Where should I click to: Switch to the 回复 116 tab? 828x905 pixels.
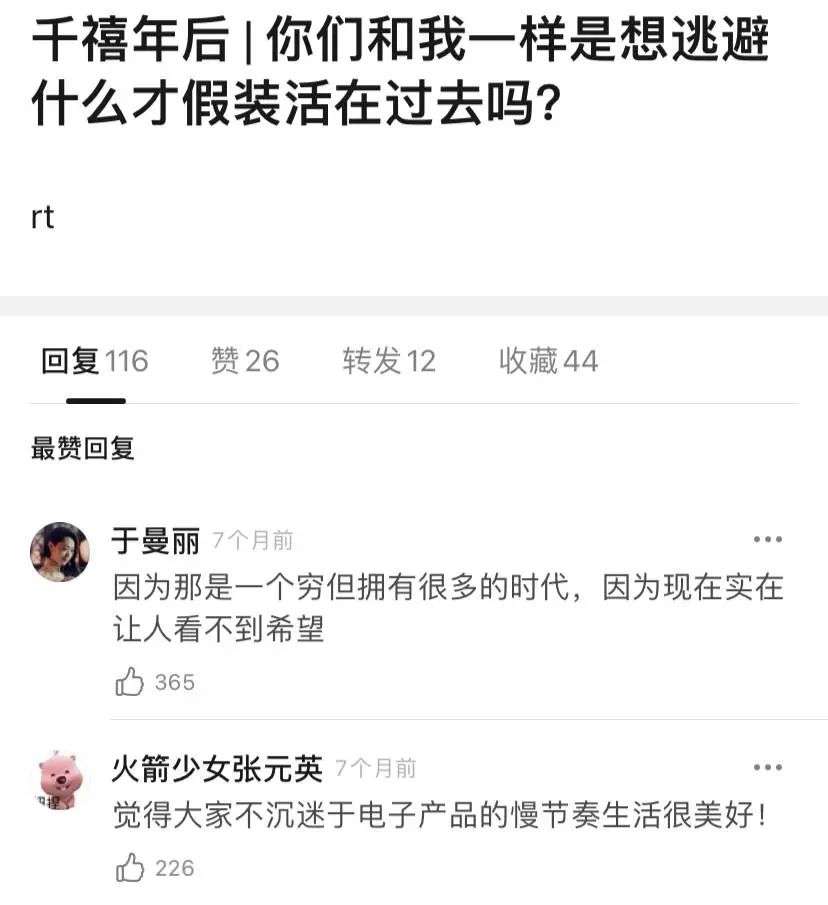[94, 361]
